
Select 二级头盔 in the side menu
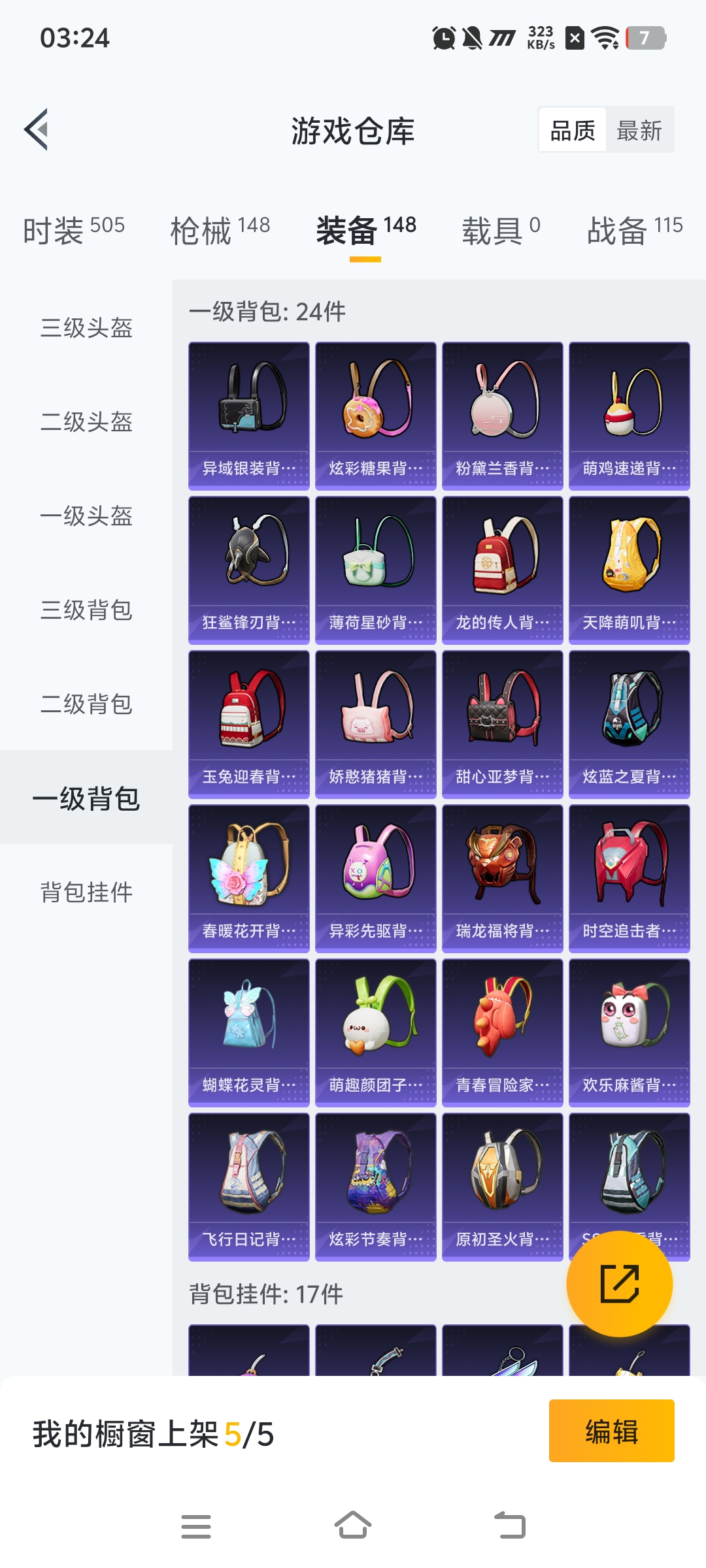86,421
